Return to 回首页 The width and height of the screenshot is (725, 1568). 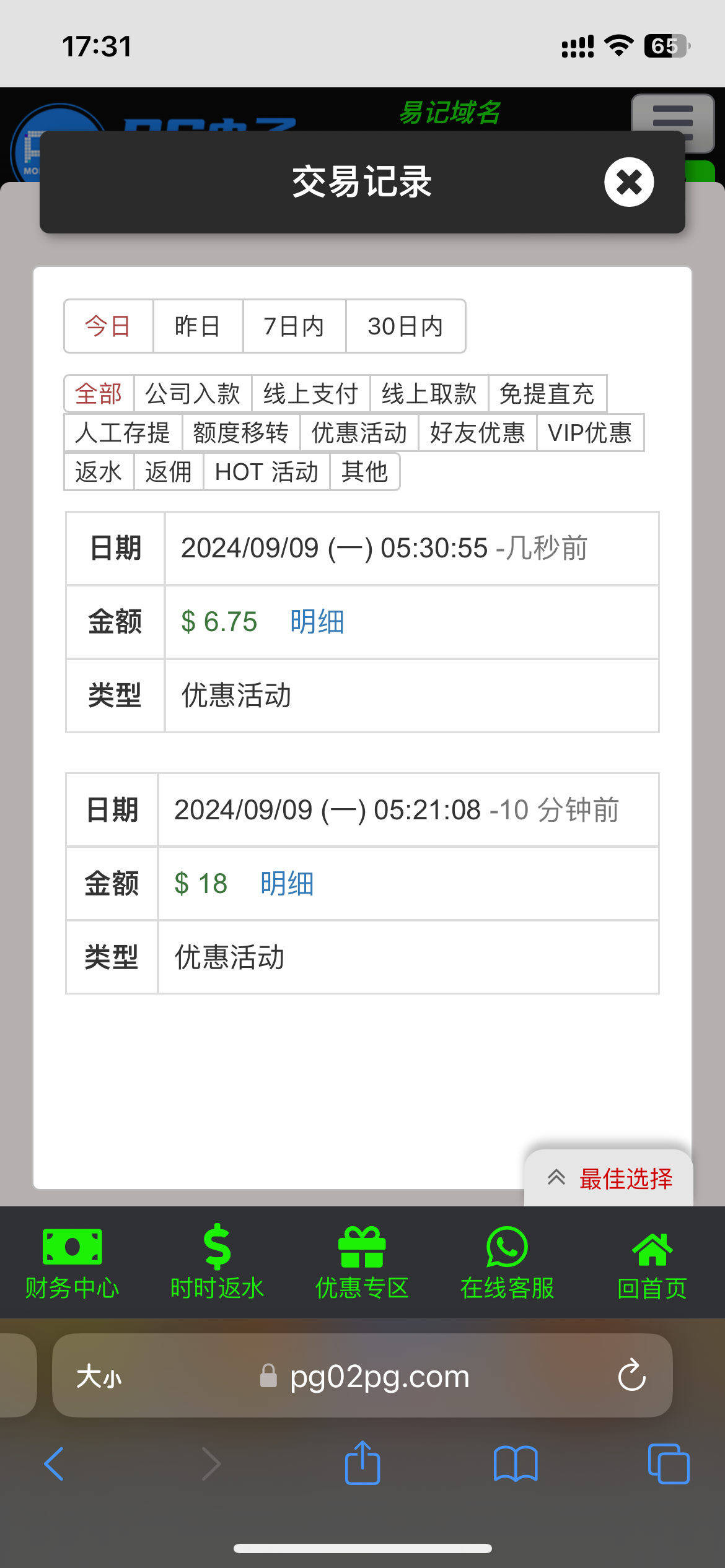pos(652,1262)
